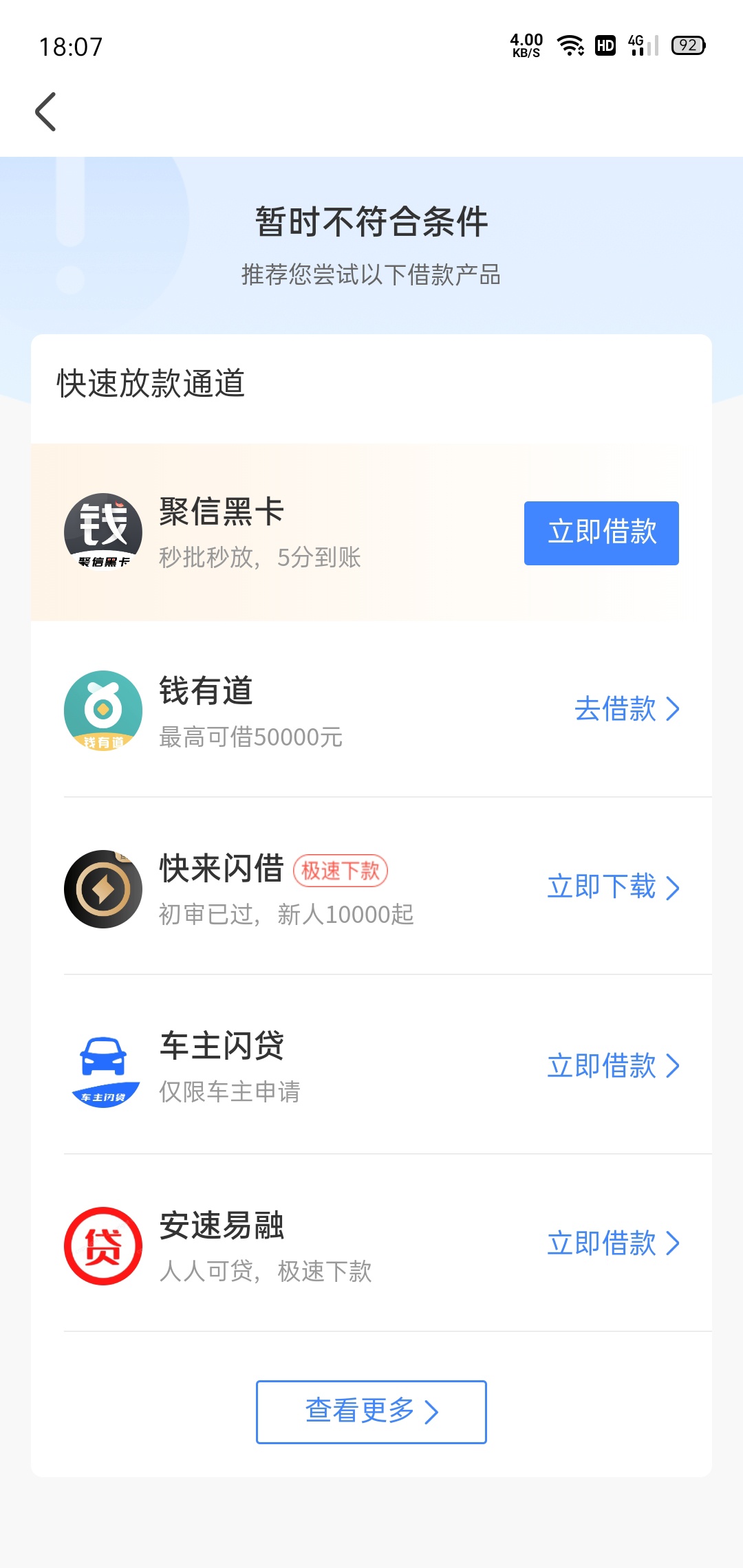View more products via 查看更多
The width and height of the screenshot is (743, 1568).
371,1412
